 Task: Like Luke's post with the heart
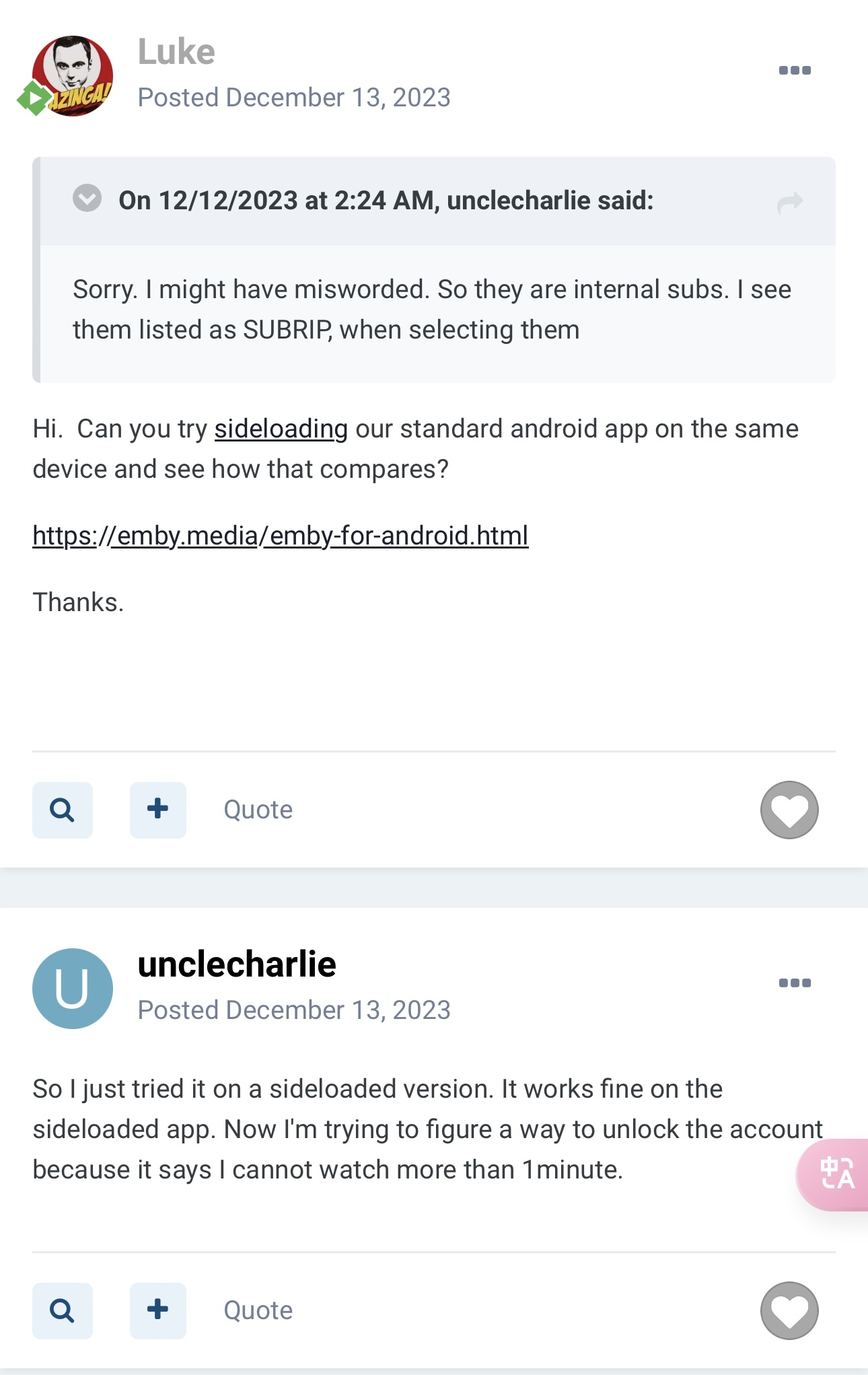coord(789,810)
